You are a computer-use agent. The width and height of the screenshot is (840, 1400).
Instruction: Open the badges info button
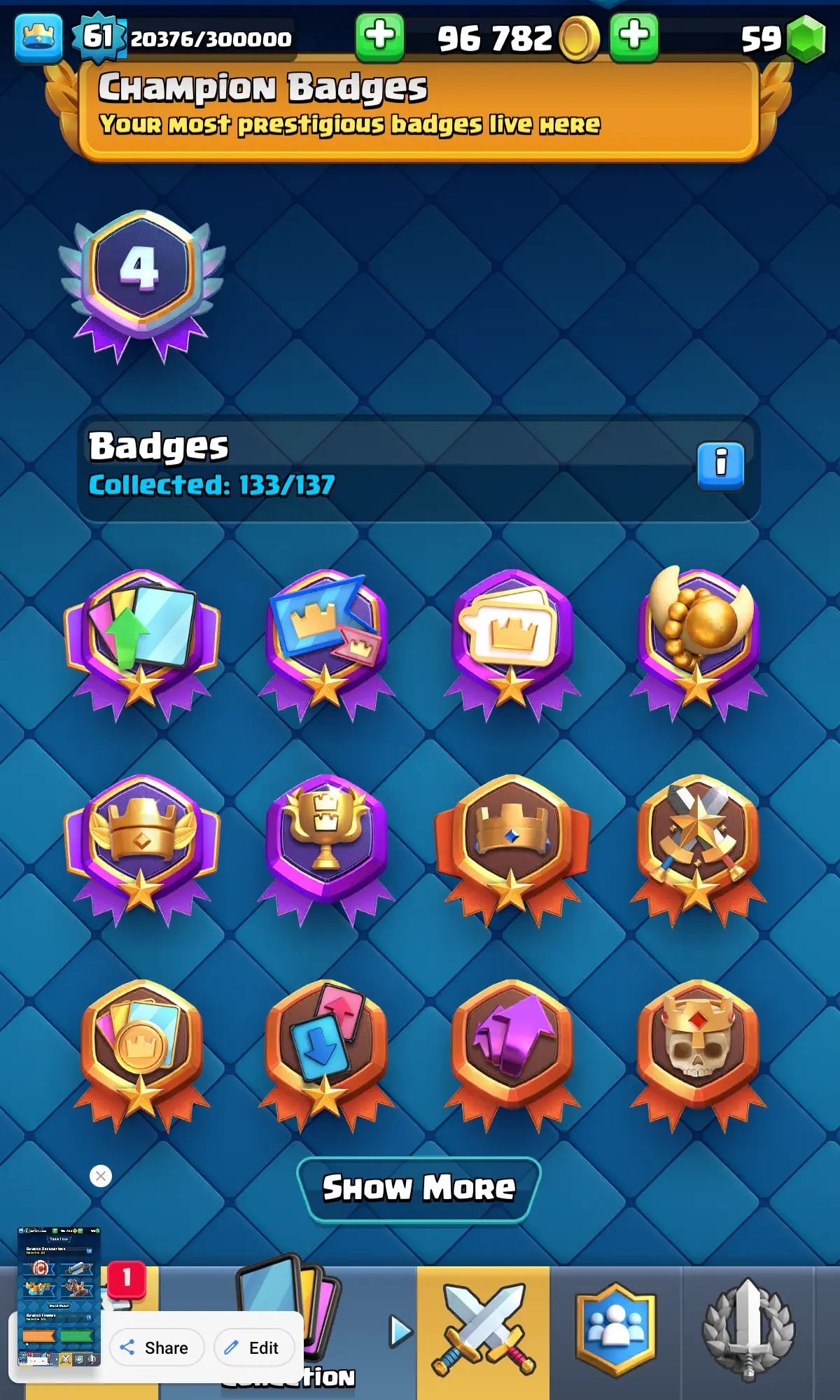coord(720,465)
